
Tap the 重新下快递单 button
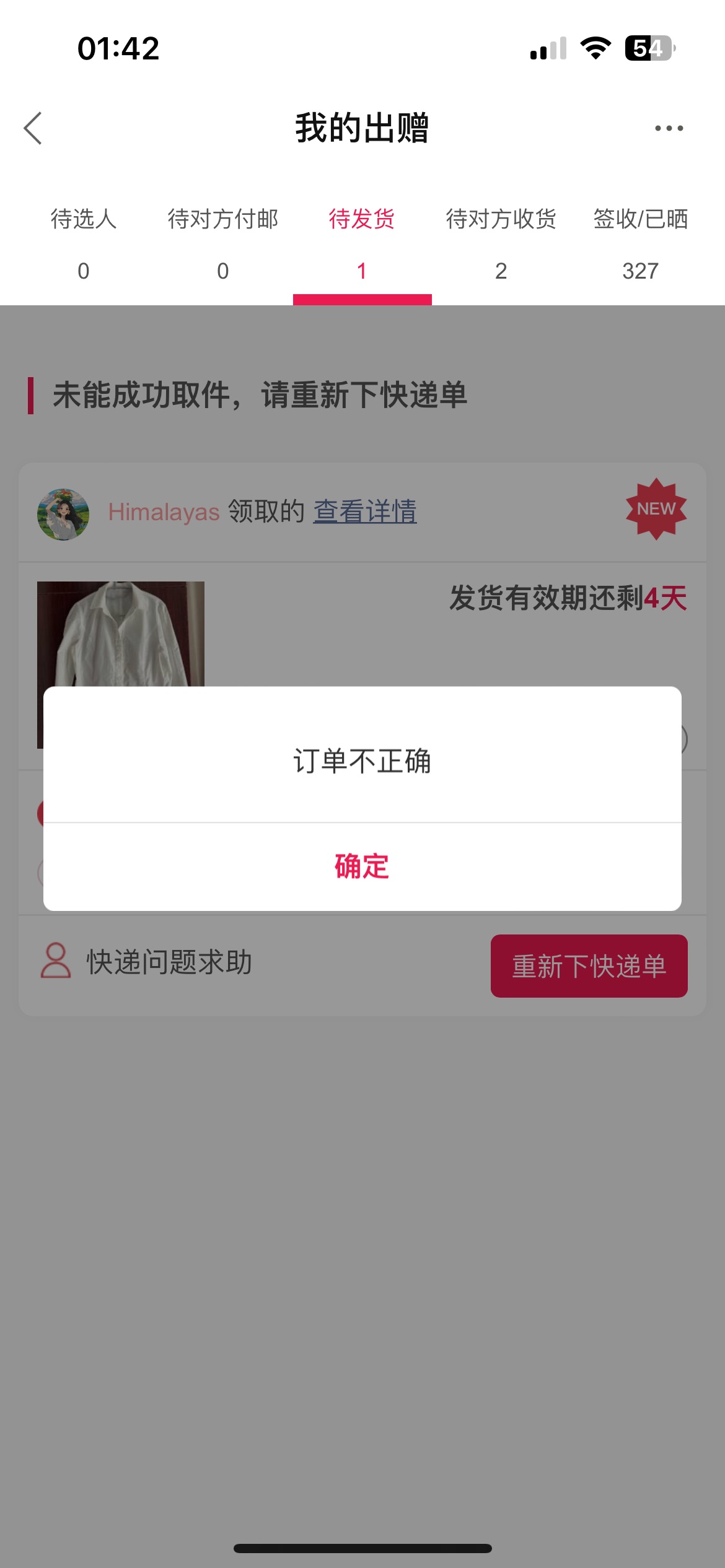pos(589,966)
